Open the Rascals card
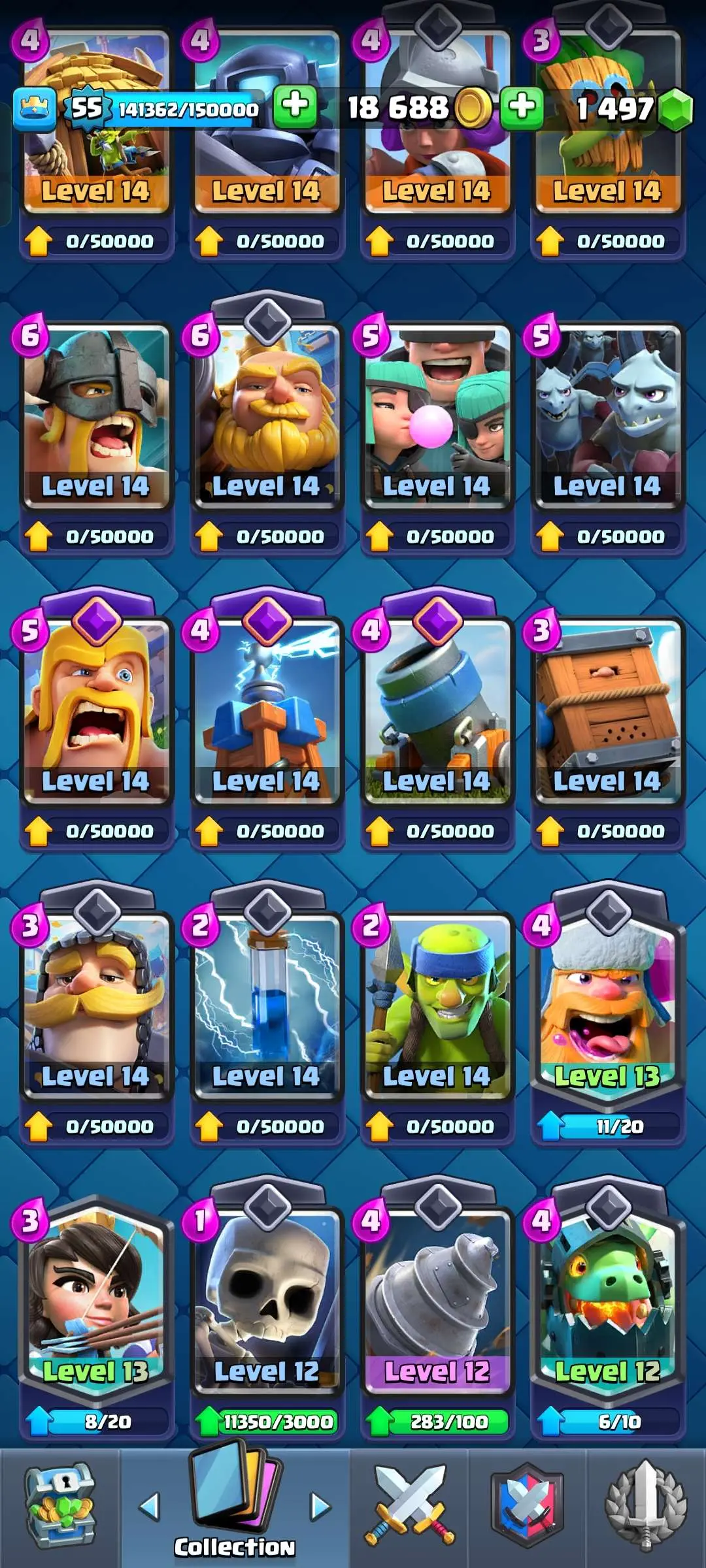Screen dimensions: 706x1568 pyautogui.click(x=437, y=418)
